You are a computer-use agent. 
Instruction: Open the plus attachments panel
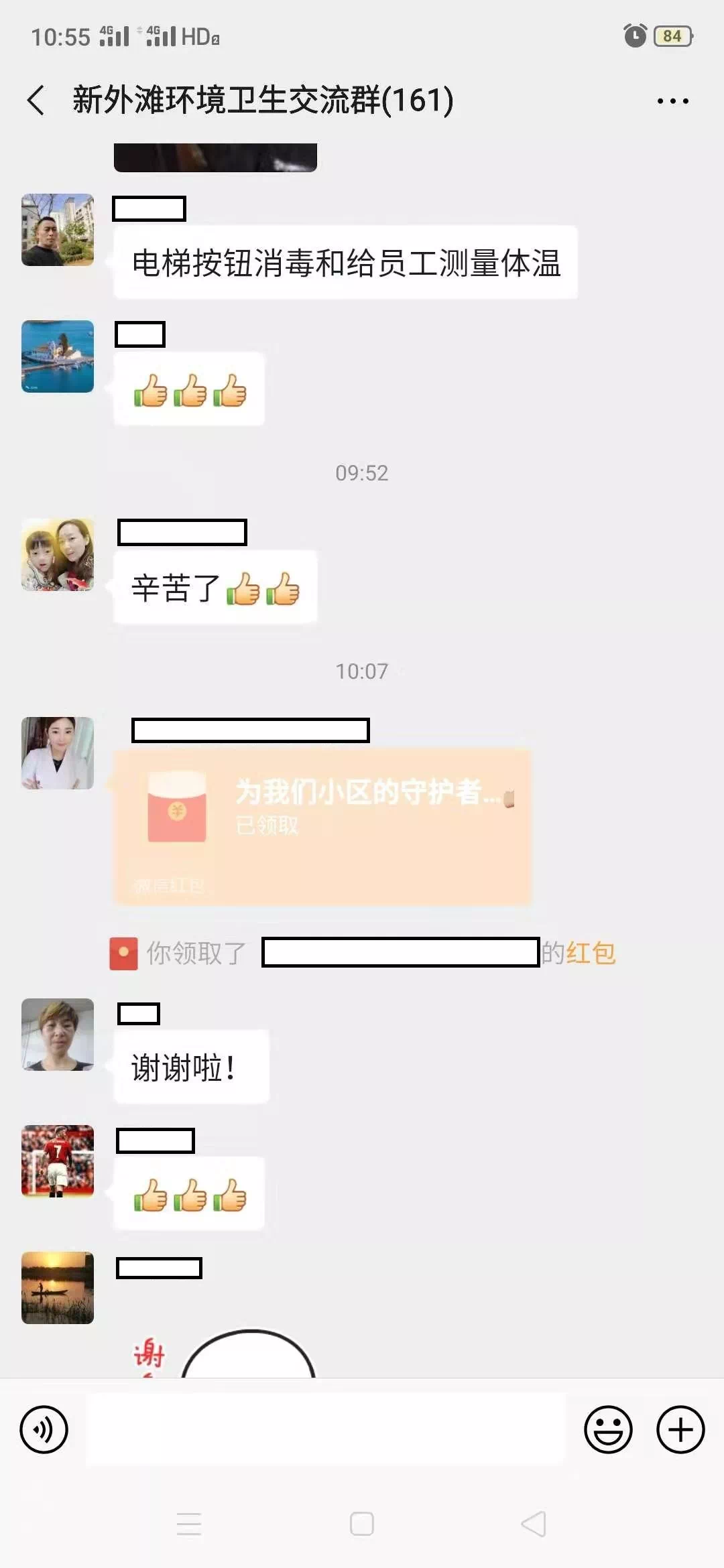pos(680,1429)
